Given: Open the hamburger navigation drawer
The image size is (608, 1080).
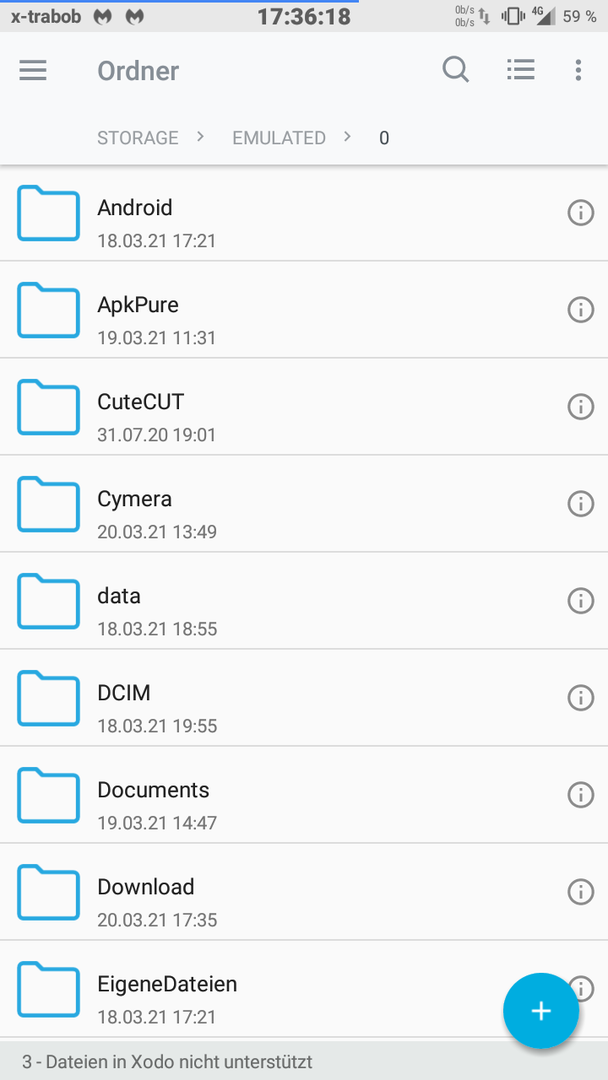Looking at the screenshot, I should tap(33, 70).
